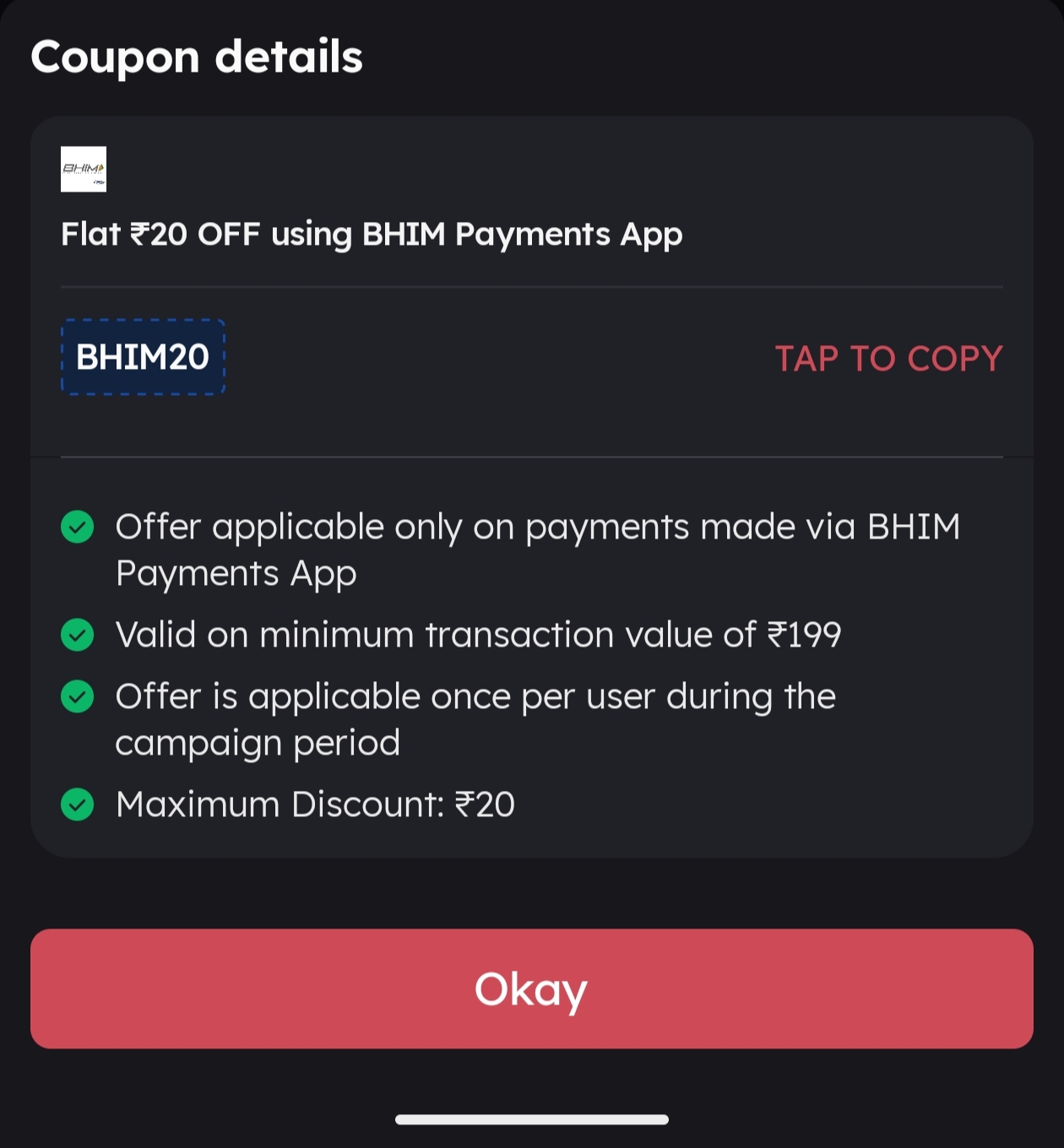Select the Flat ₹20 OFF offer title
The image size is (1064, 1148).
pyautogui.click(x=372, y=235)
